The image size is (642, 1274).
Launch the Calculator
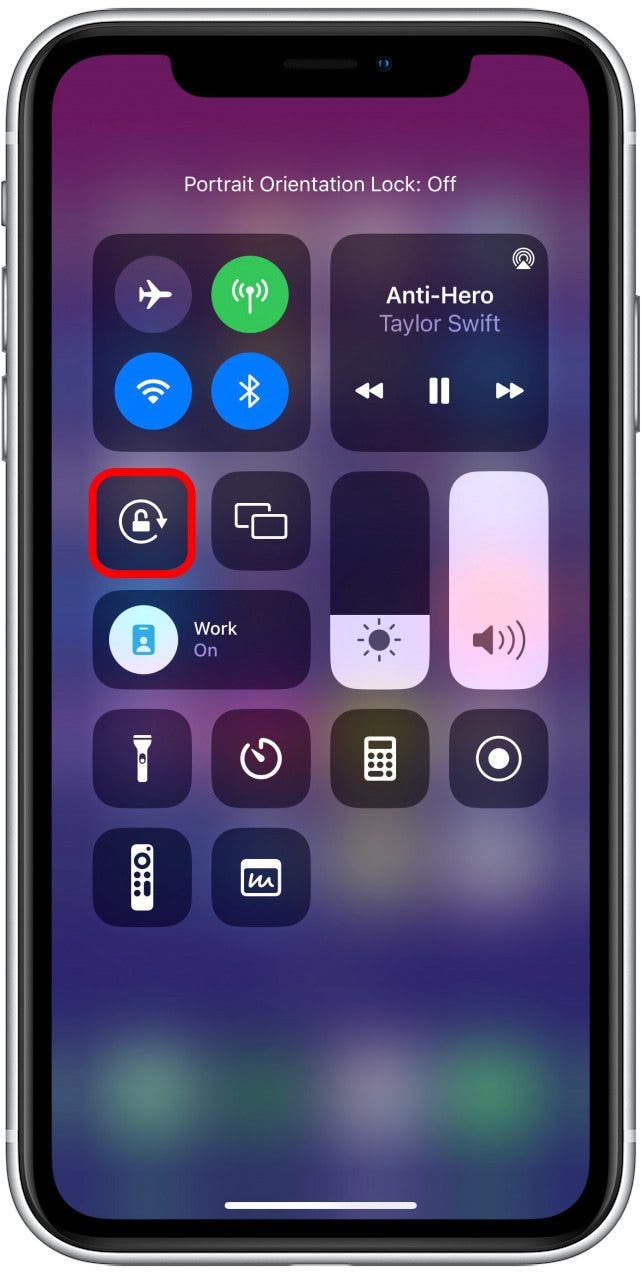[380, 759]
